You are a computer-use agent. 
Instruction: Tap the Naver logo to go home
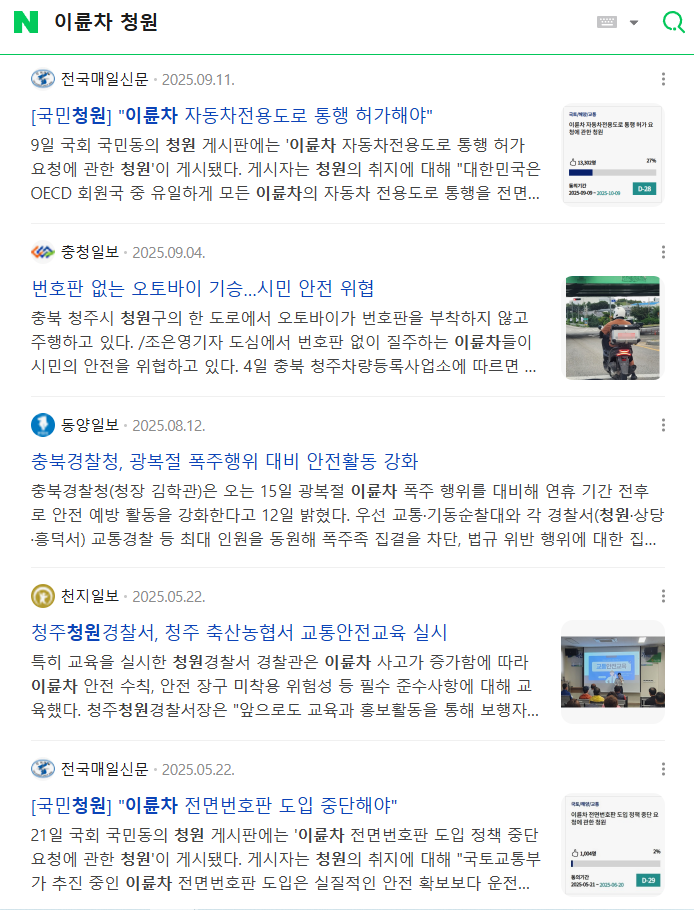coord(26,22)
